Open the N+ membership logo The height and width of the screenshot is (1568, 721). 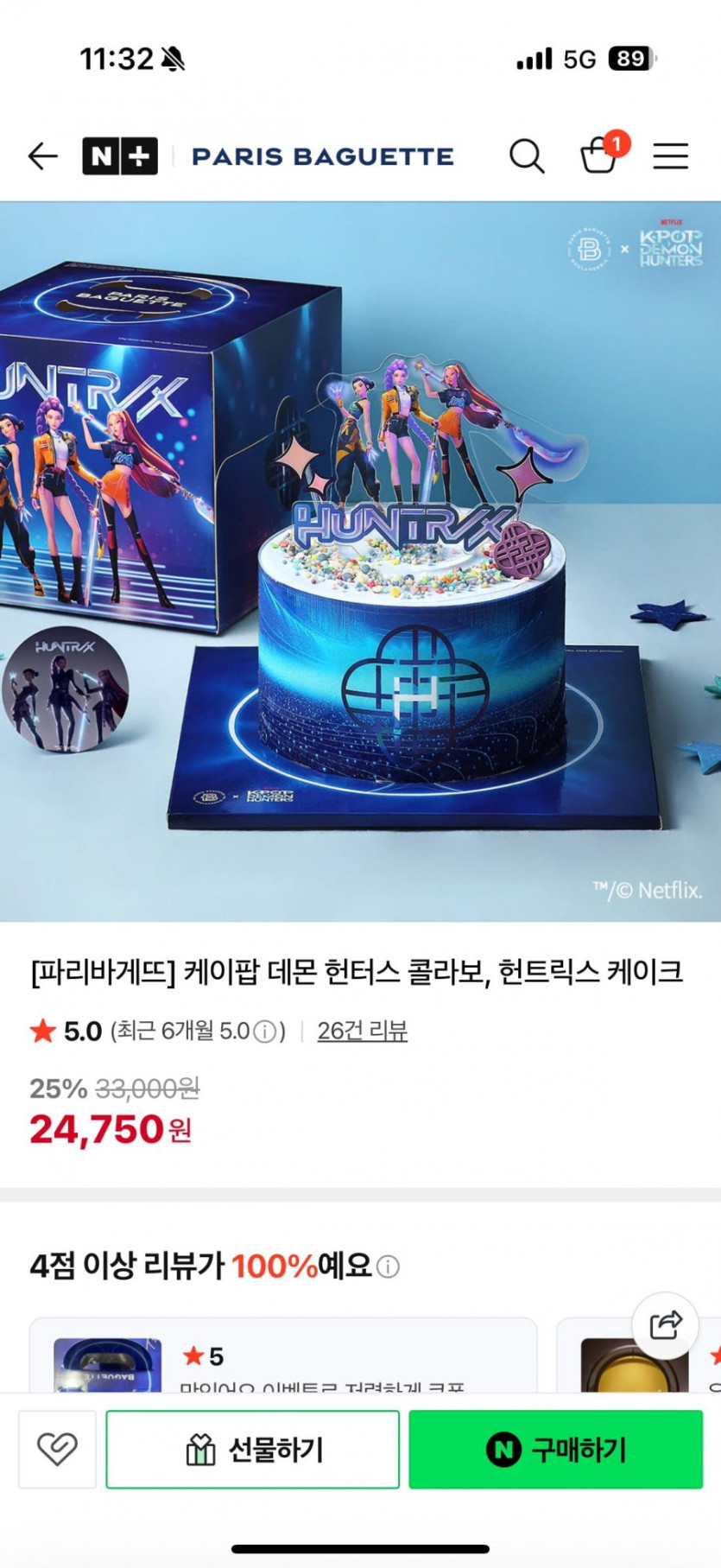pyautogui.click(x=120, y=156)
